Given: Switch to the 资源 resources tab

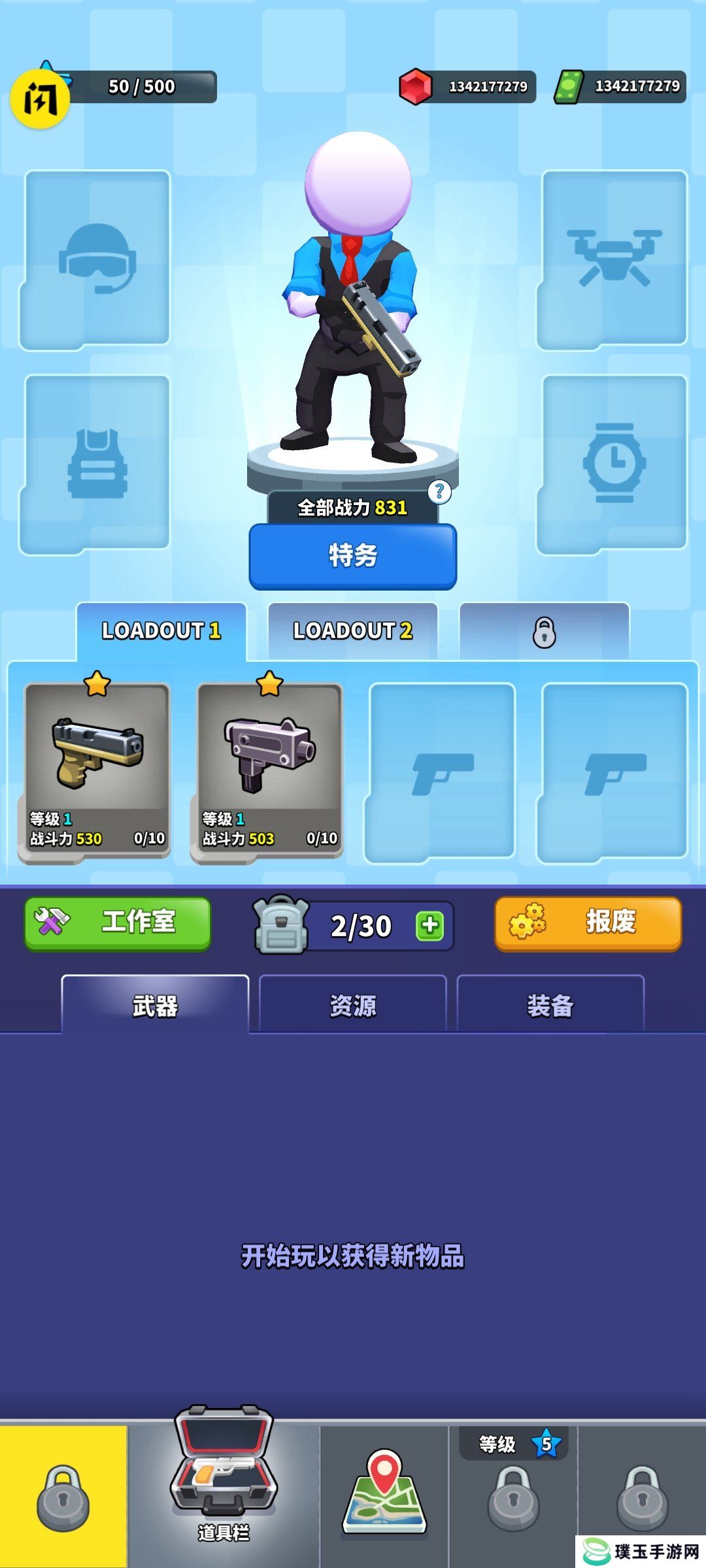Looking at the screenshot, I should point(353,1005).
